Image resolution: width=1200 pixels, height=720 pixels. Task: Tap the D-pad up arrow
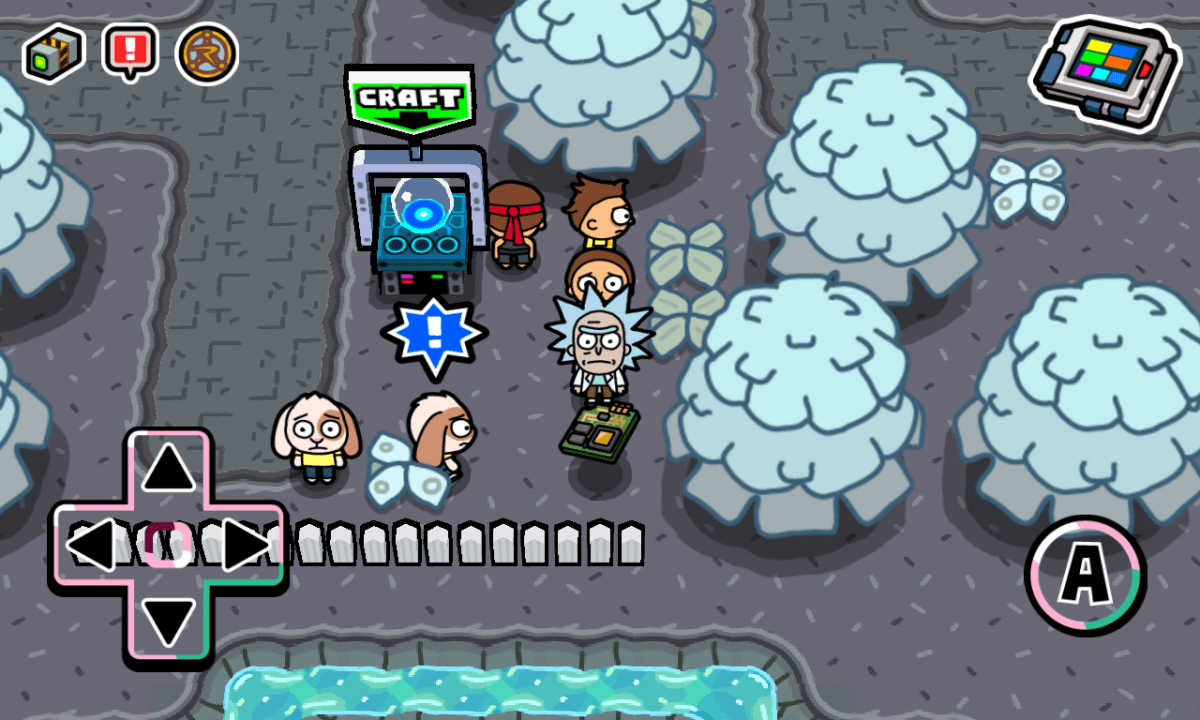point(169,468)
